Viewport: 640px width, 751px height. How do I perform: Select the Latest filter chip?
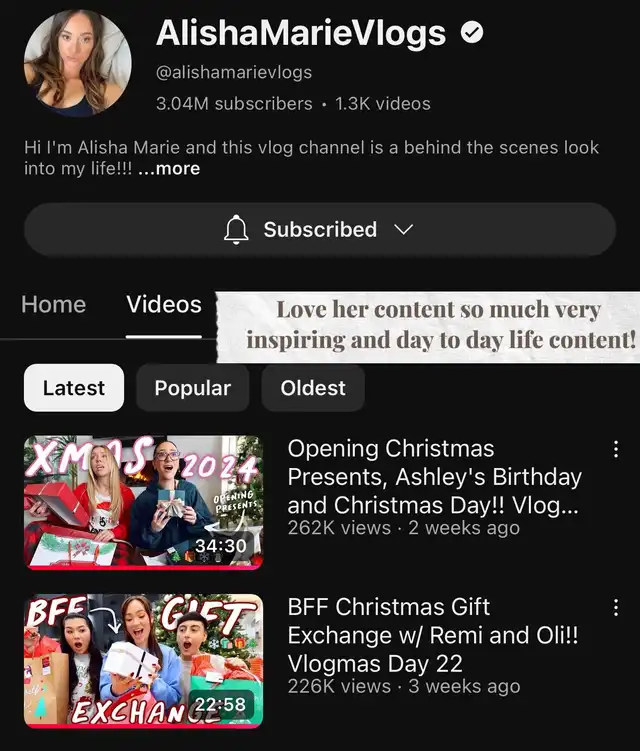73,388
